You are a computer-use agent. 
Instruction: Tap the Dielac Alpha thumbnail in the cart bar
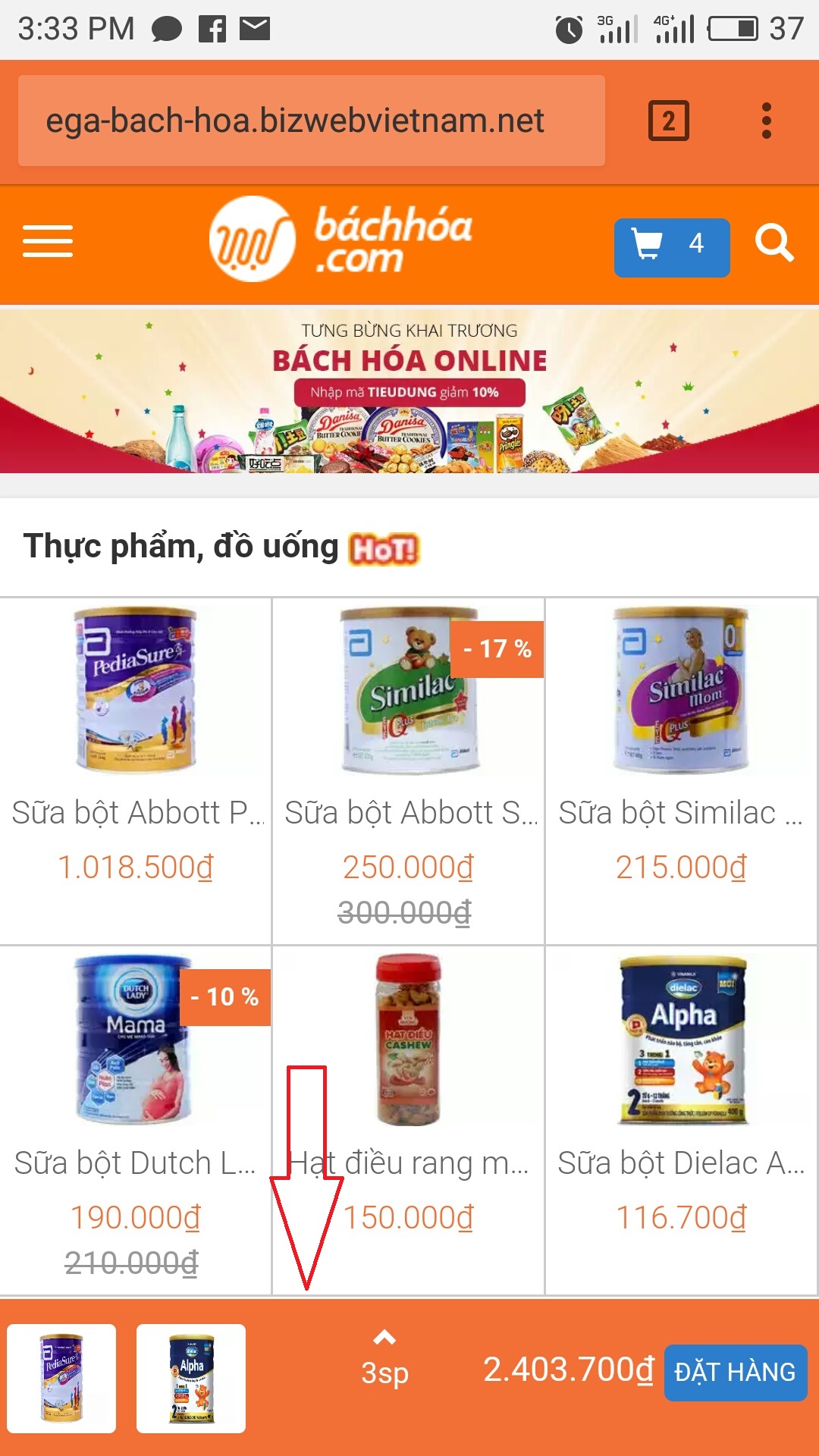click(191, 1378)
